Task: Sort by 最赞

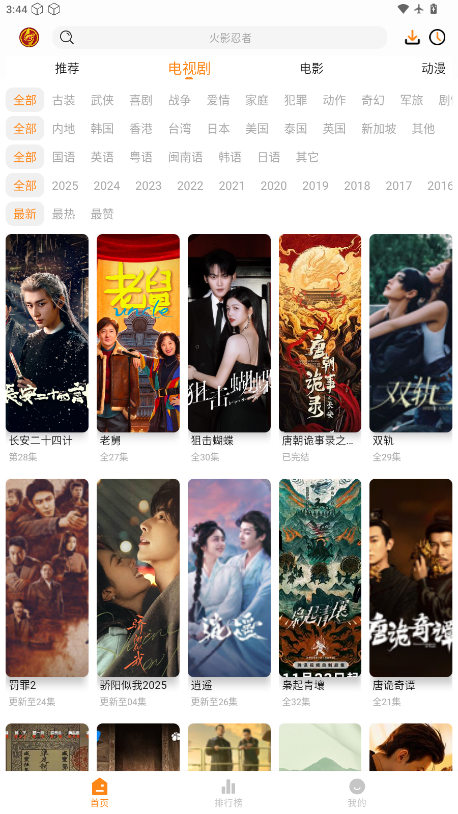Action: tap(102, 214)
